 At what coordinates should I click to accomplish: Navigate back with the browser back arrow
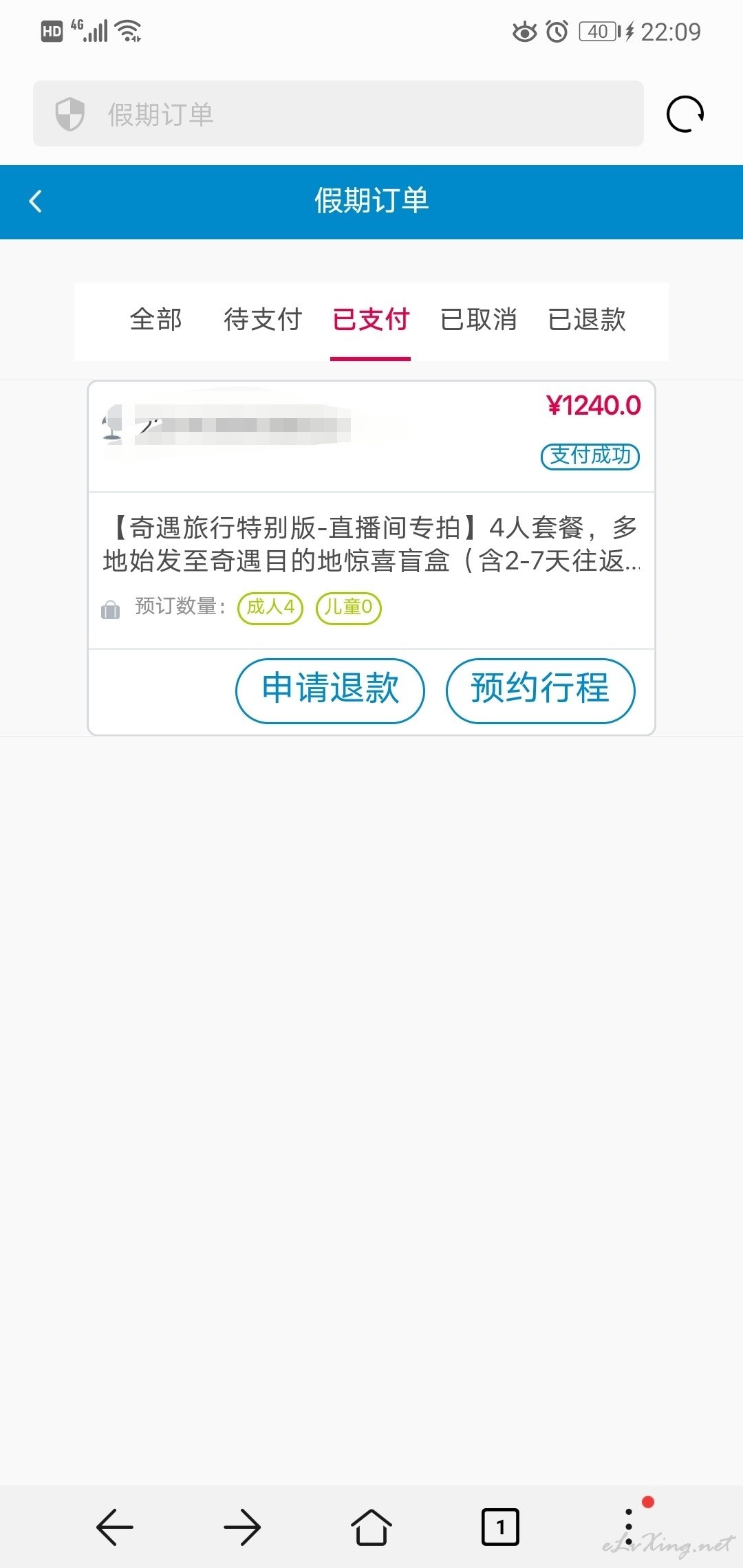[x=114, y=1527]
